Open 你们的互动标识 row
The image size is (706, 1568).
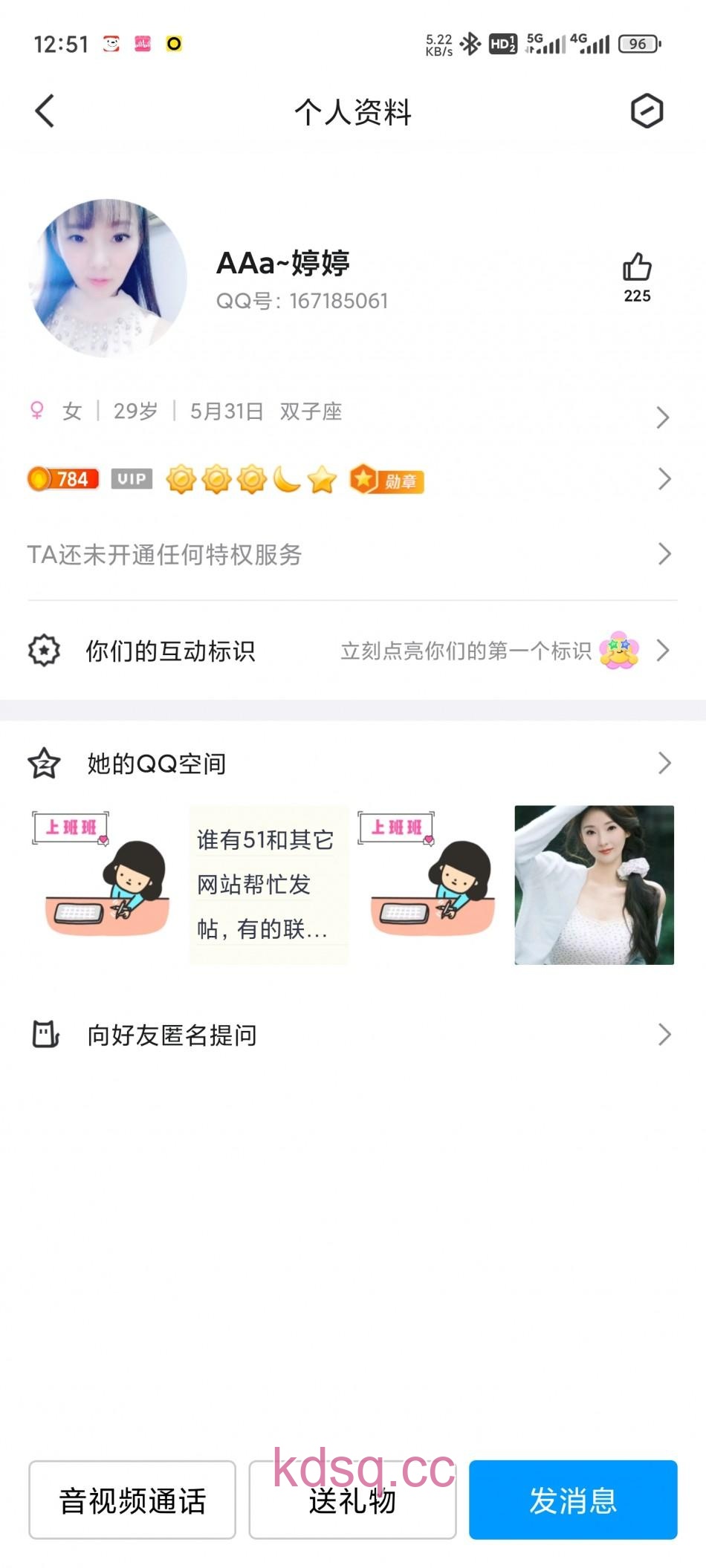coord(349,651)
